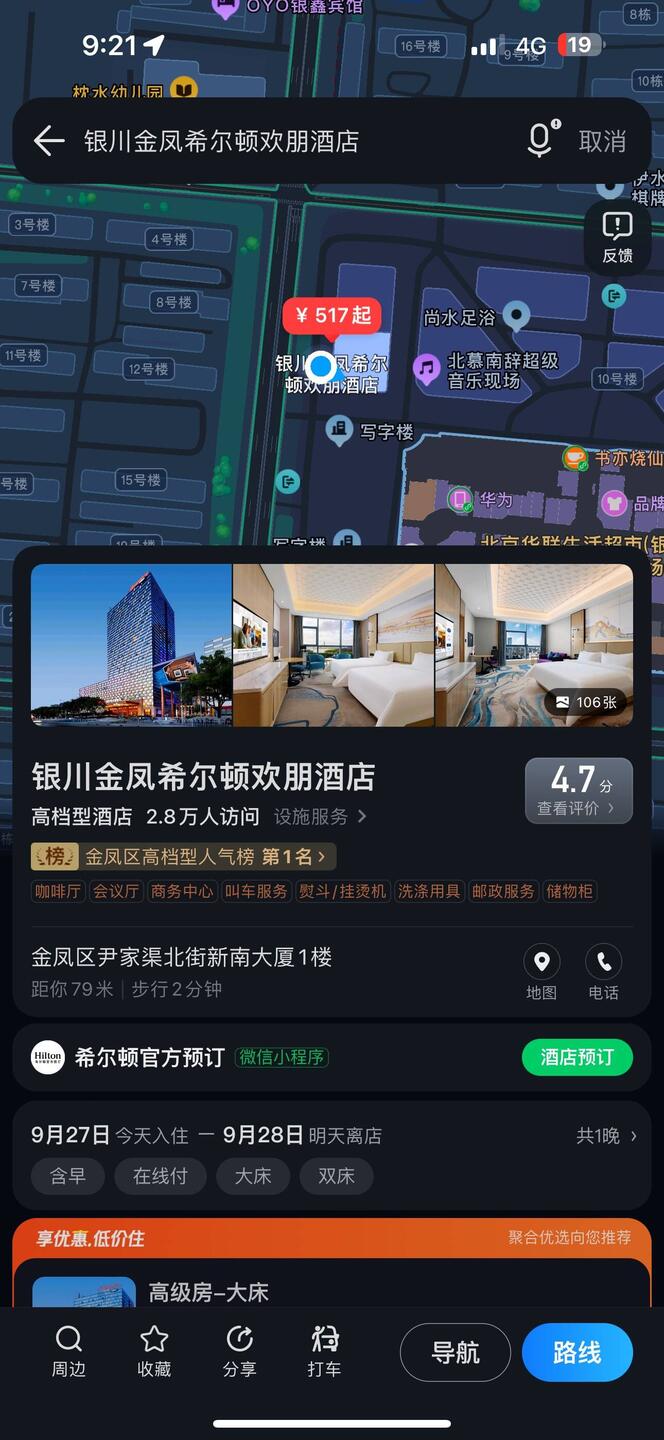Screen dimensions: 664x1440
Task: Filter rooms by 双床
Action: (x=336, y=1176)
